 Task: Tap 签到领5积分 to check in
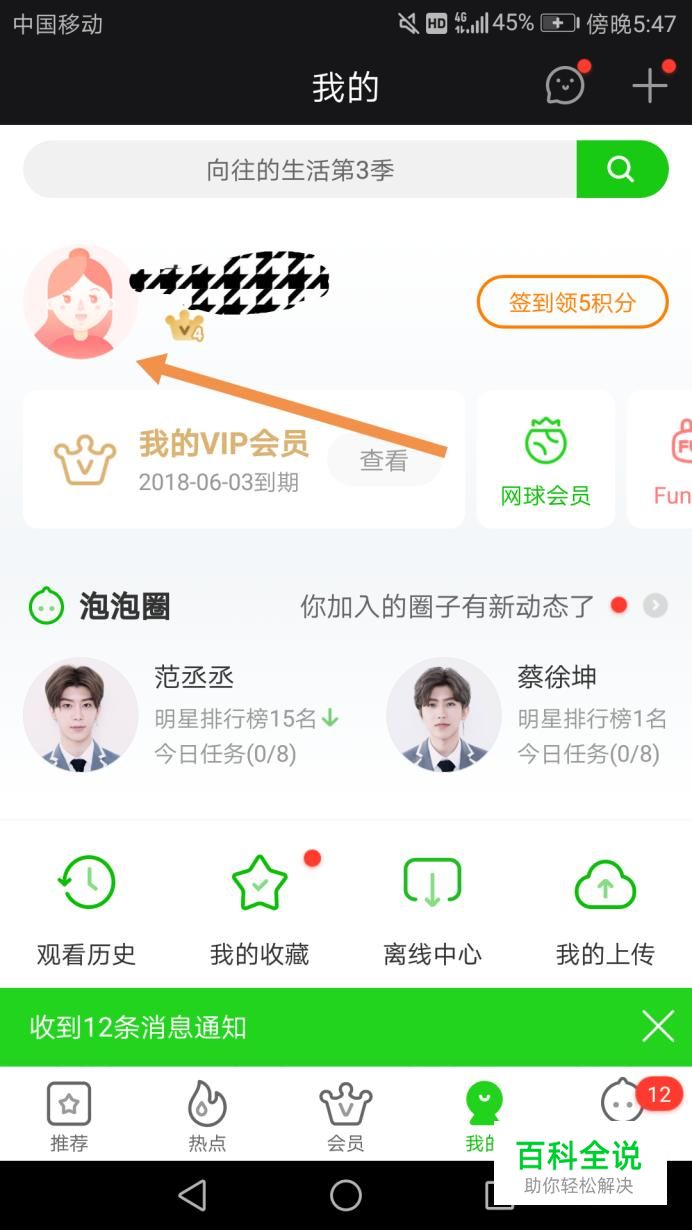pos(572,302)
